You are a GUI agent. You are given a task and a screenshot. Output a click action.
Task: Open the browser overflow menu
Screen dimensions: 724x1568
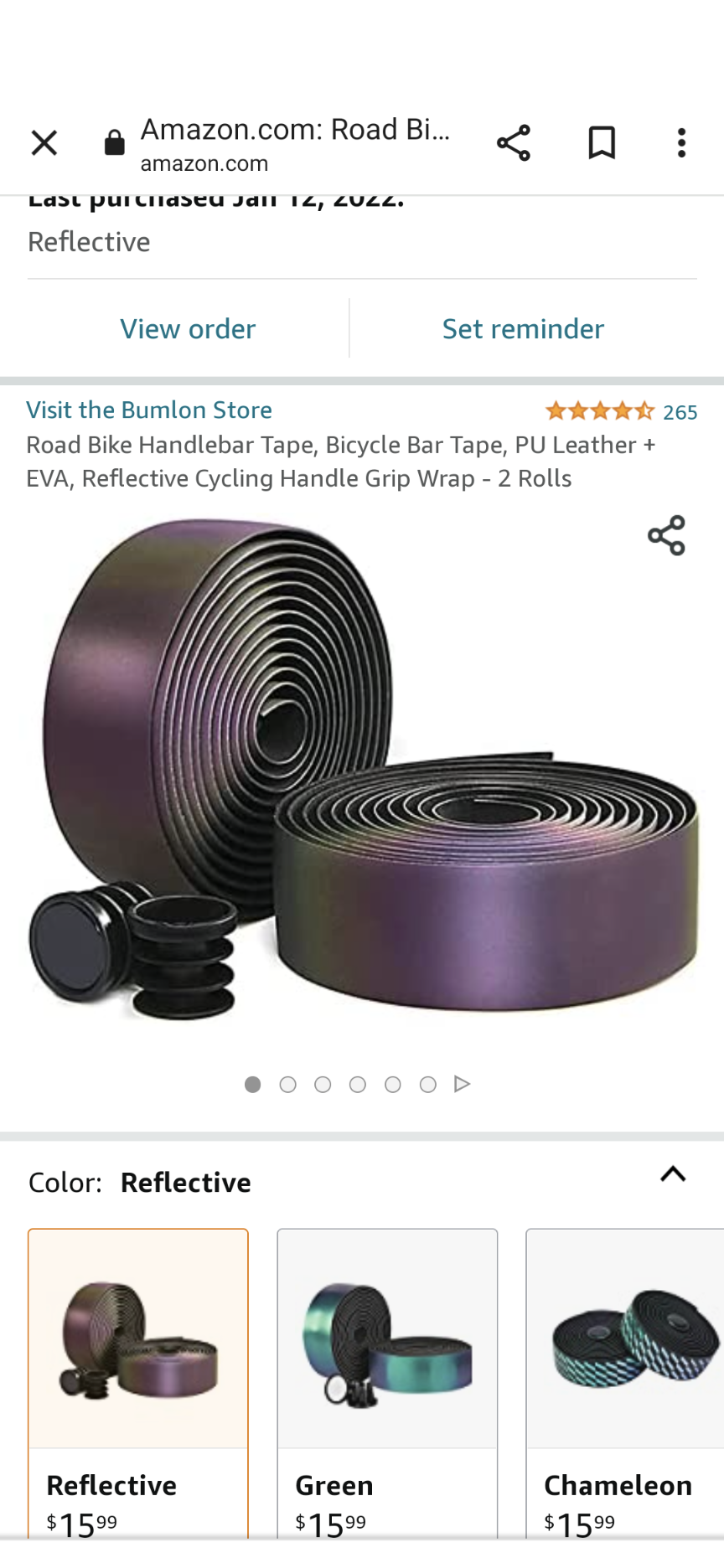click(x=681, y=143)
